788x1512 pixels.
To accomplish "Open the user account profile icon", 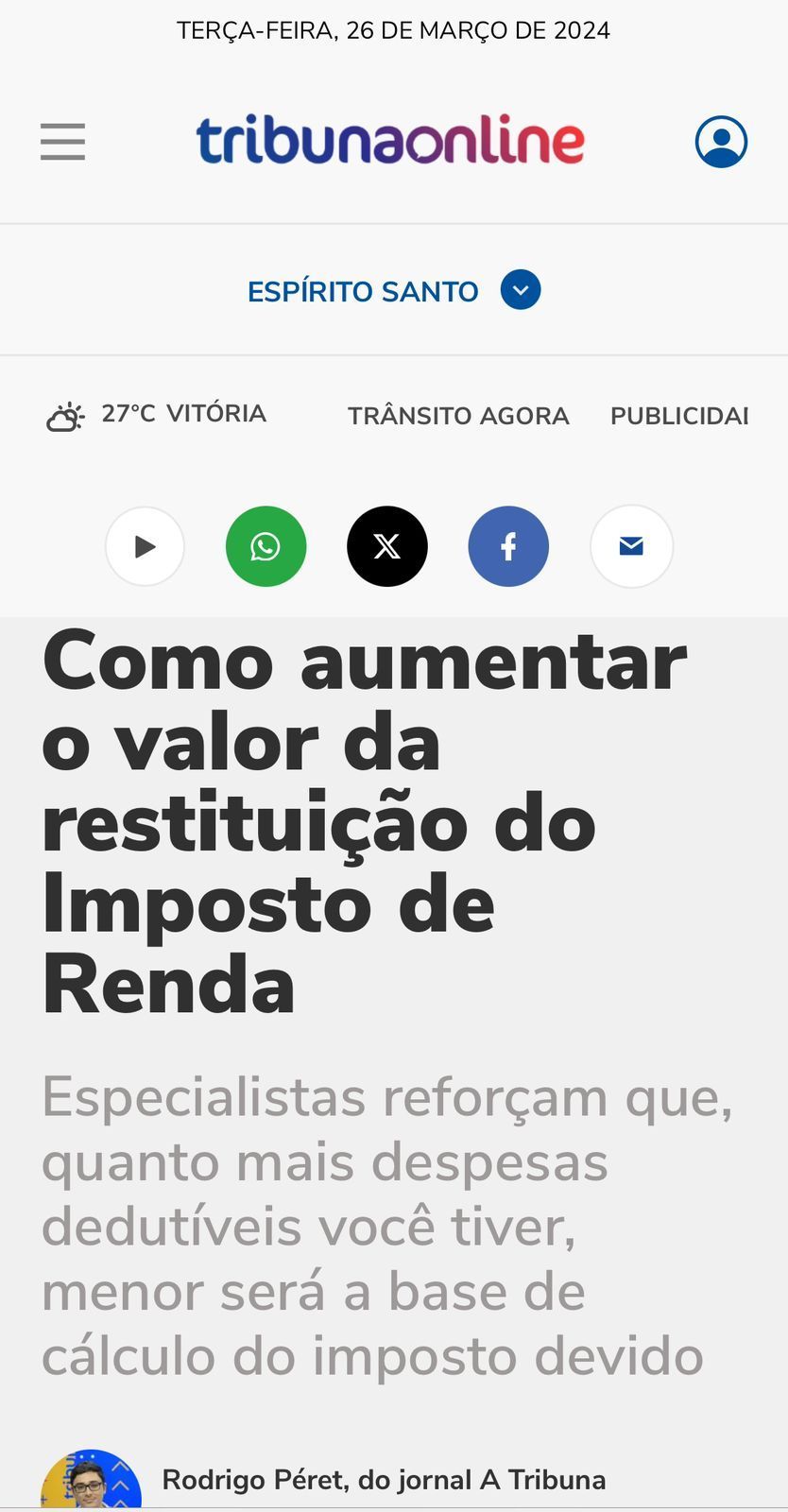I will [x=721, y=142].
